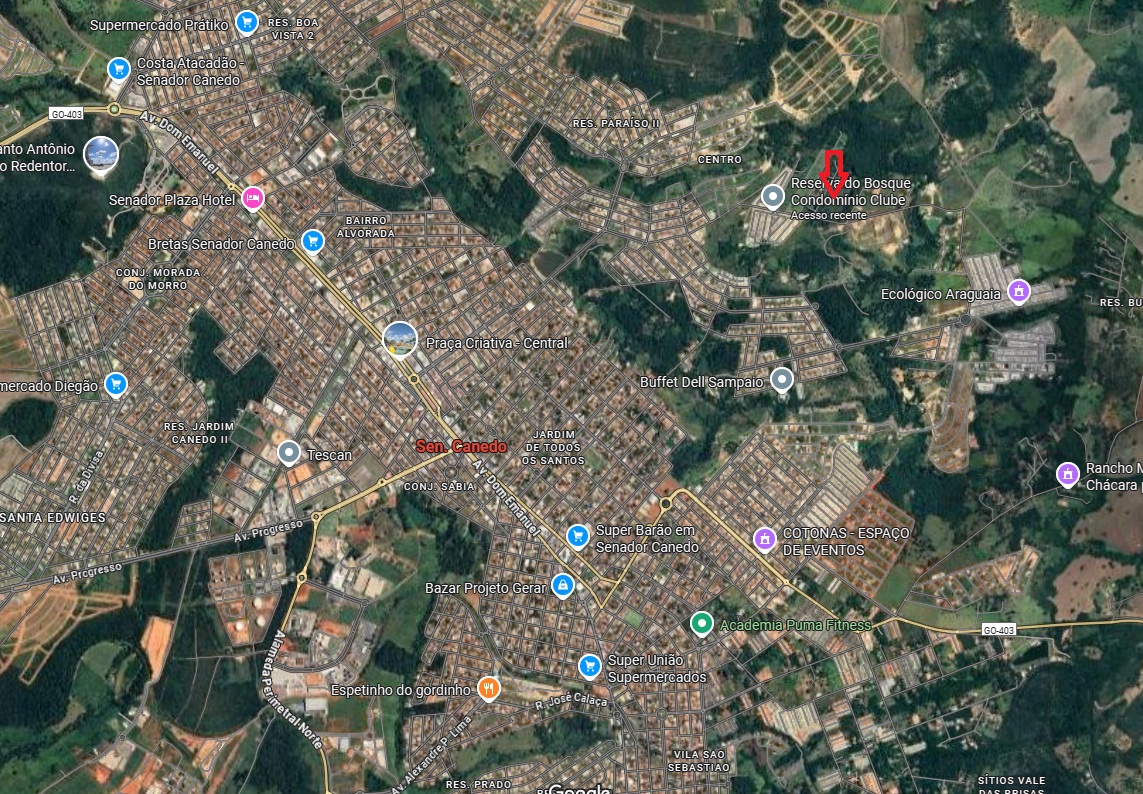Screen dimensions: 1143x794
Task: Tap the Bazar Projeto Gerar pin
Action: point(563,584)
